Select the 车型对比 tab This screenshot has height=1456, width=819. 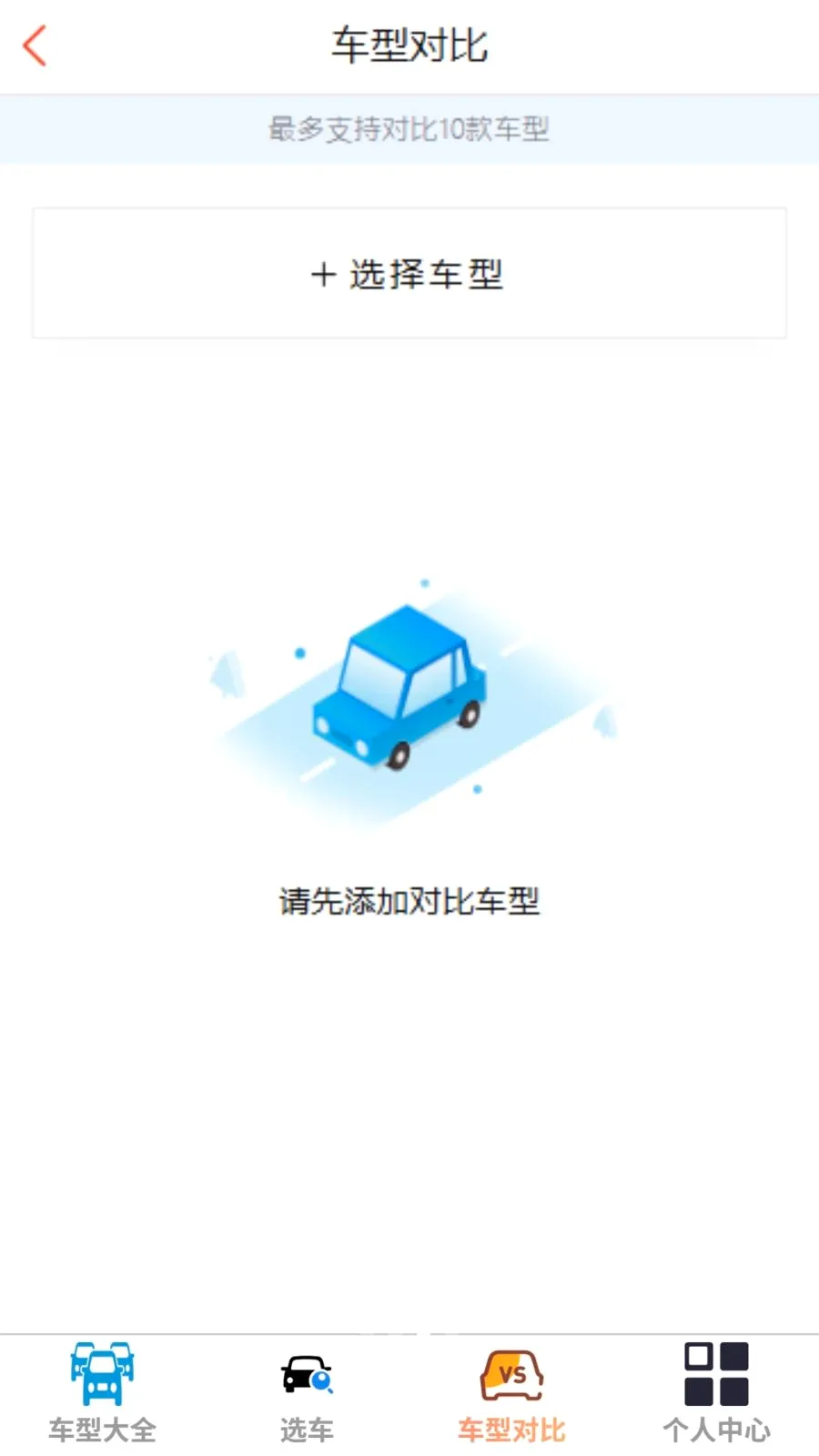[511, 1393]
